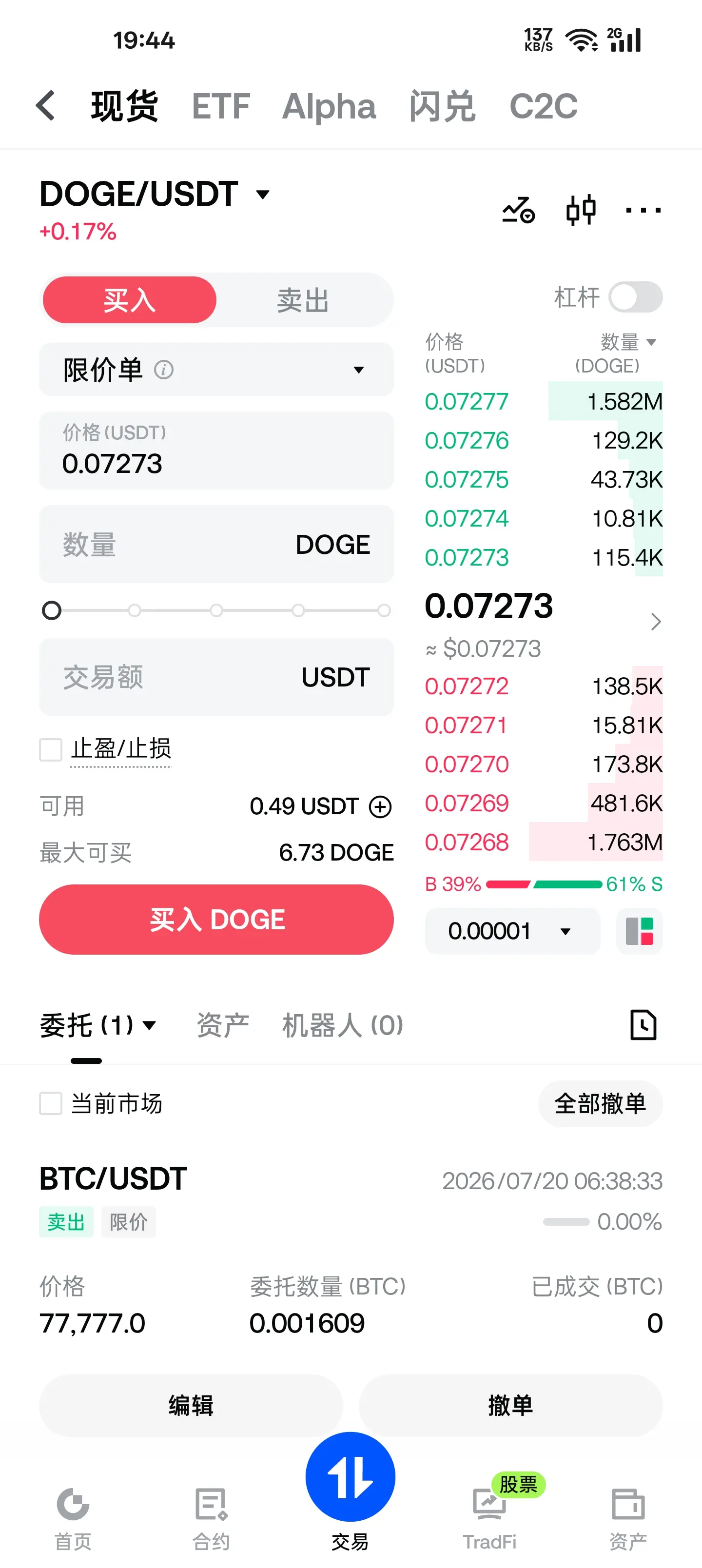Image resolution: width=702 pixels, height=1568 pixels.
Task: Switch to the 机器人 (0) tab
Action: [x=343, y=1025]
